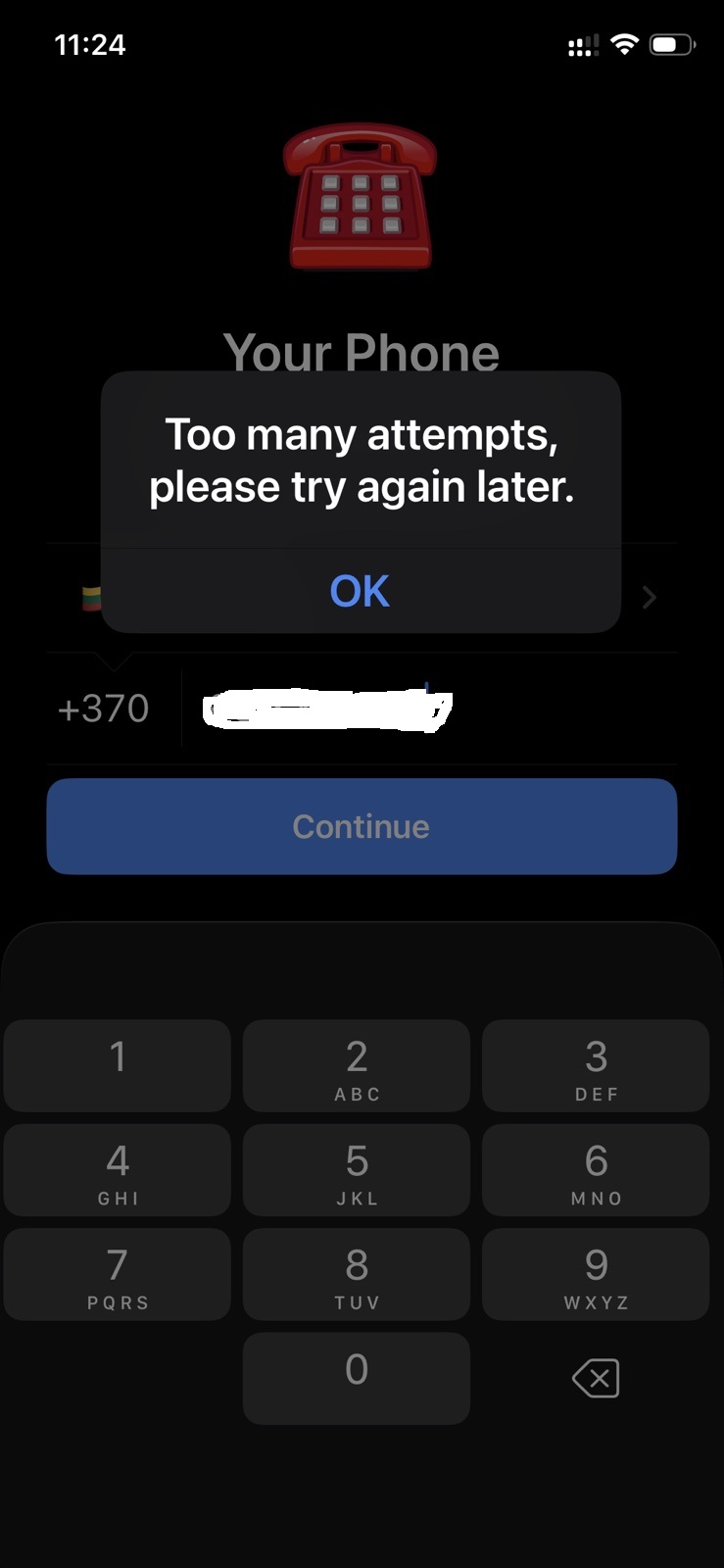Tap keypad key 9
The height and width of the screenshot is (1568, 724).
(596, 1274)
